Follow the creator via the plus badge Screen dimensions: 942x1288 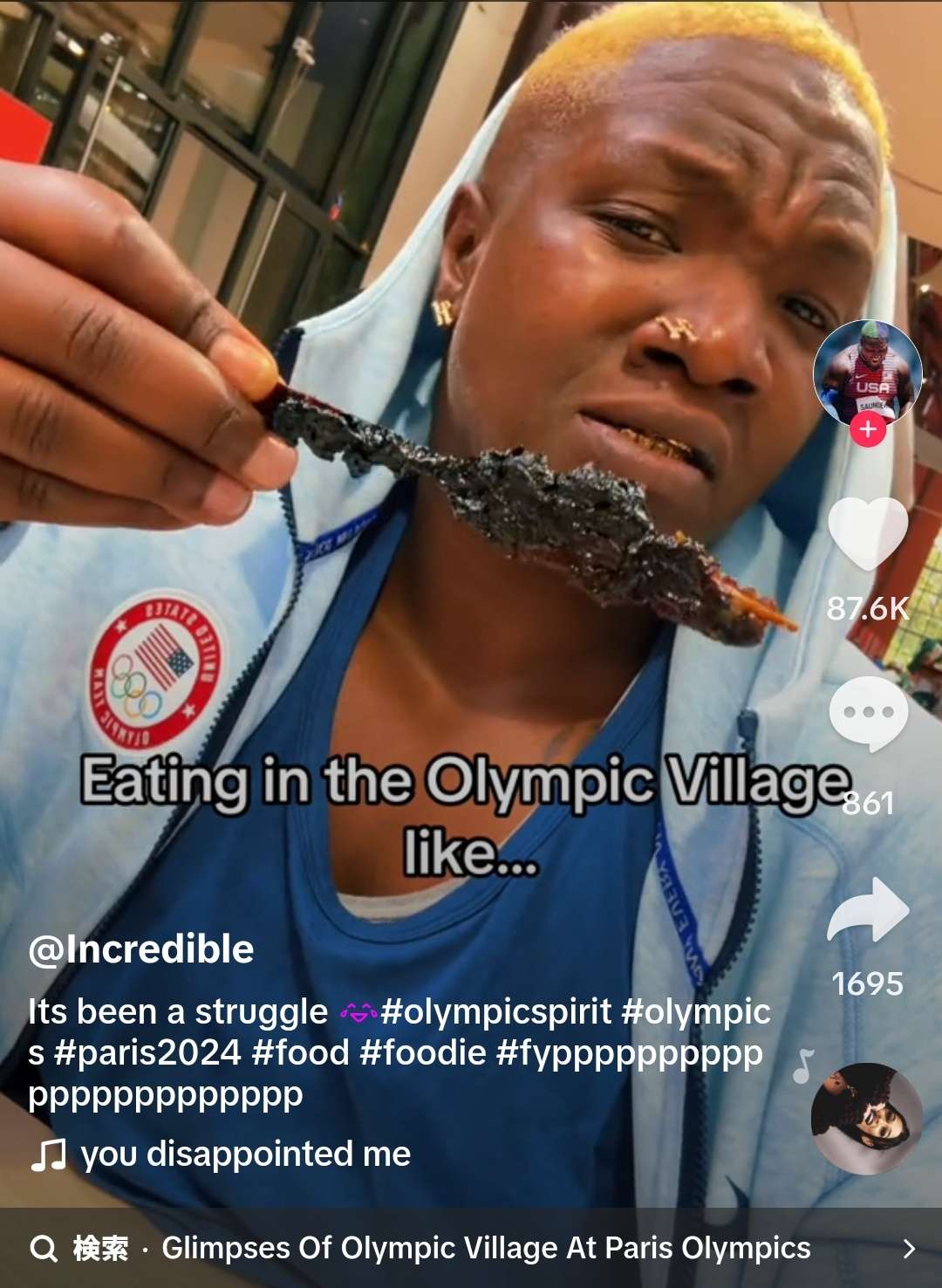(867, 429)
